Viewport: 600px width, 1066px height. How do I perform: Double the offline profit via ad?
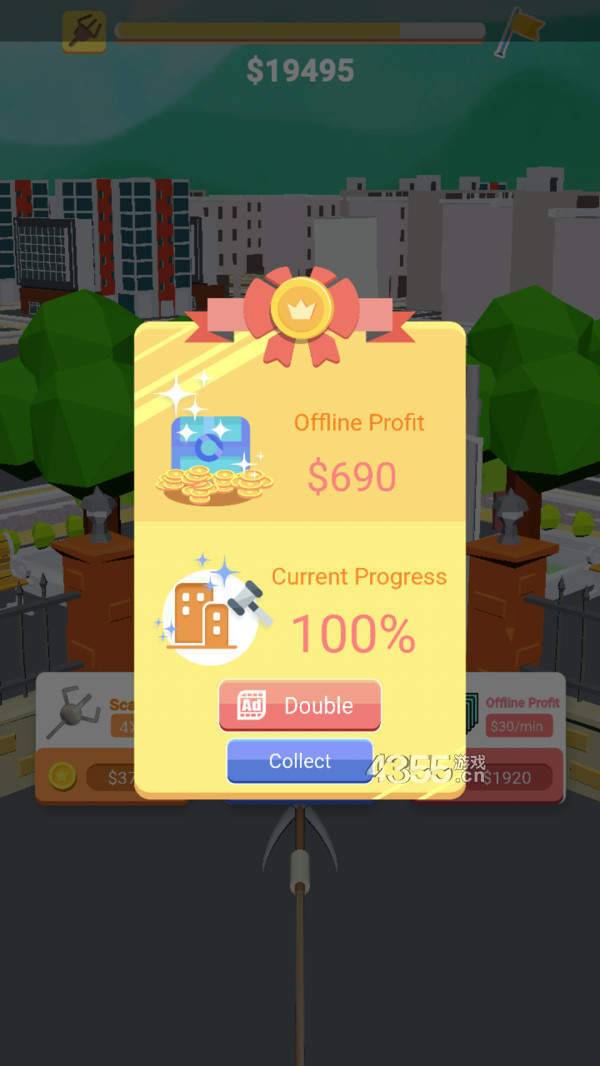click(300, 705)
